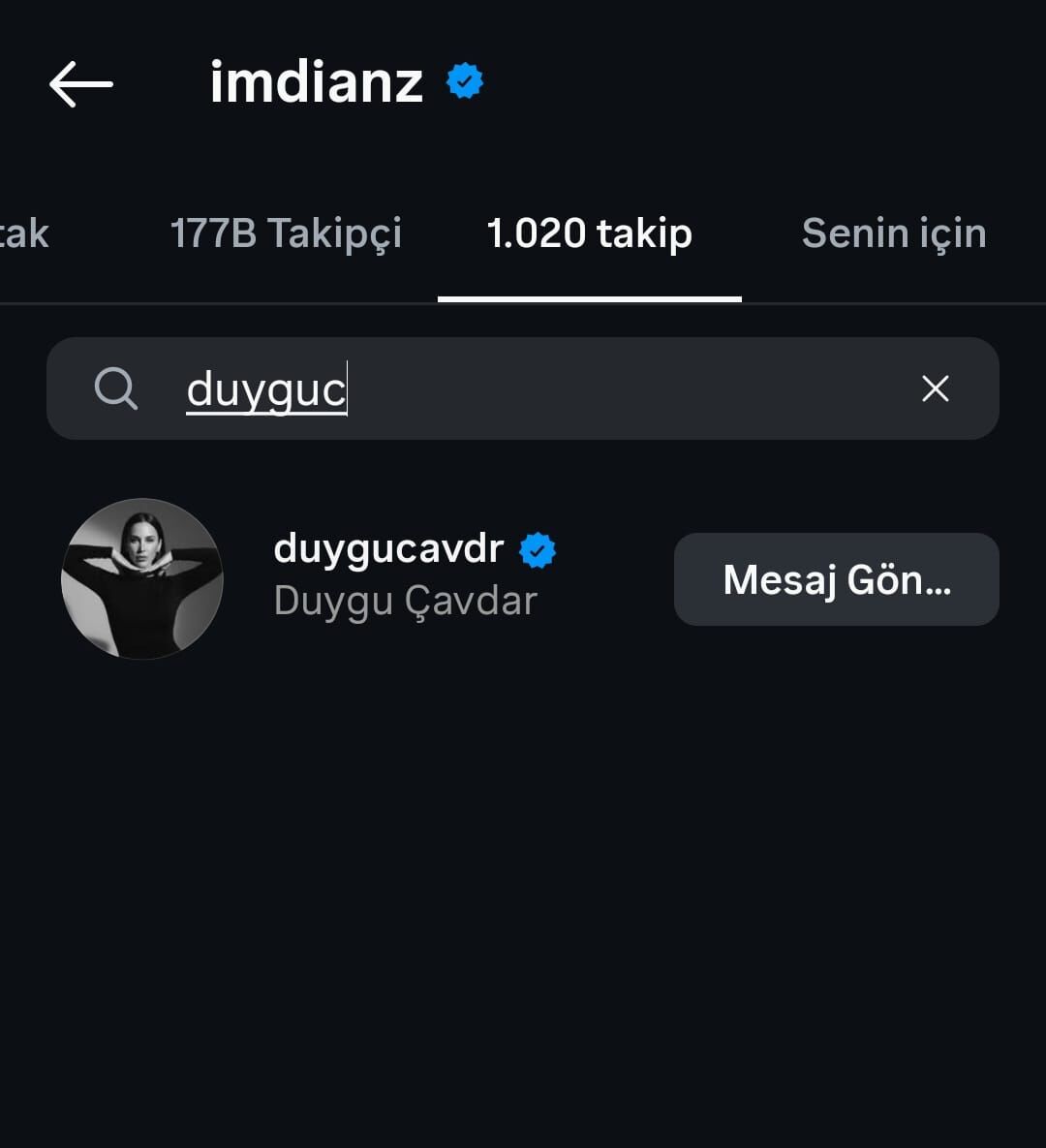
Task: Tap the rounded search bar background
Action: pyautogui.click(x=523, y=388)
